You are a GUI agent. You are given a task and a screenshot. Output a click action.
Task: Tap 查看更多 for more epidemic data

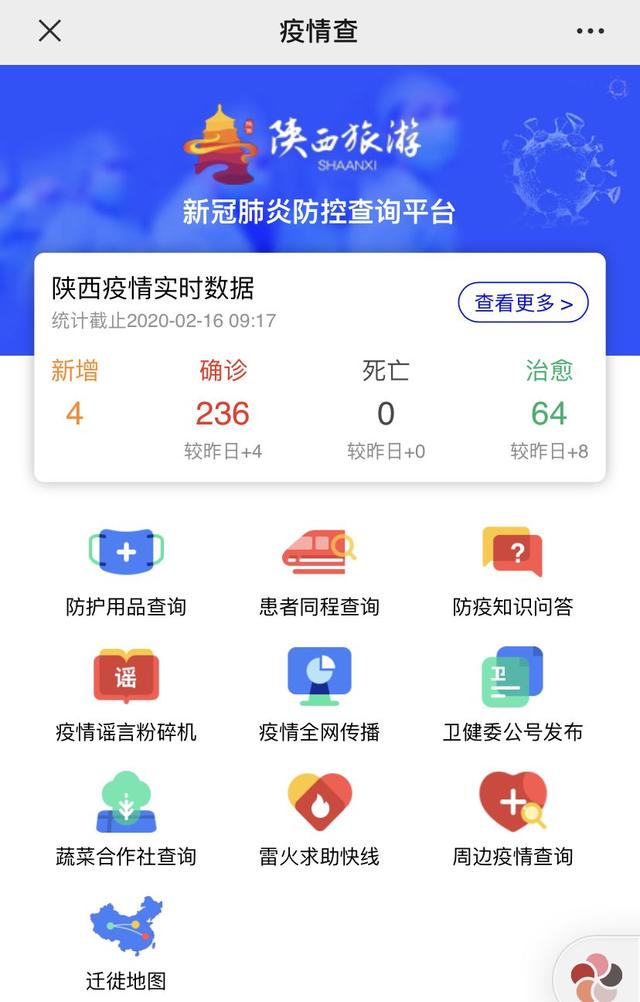pyautogui.click(x=523, y=303)
